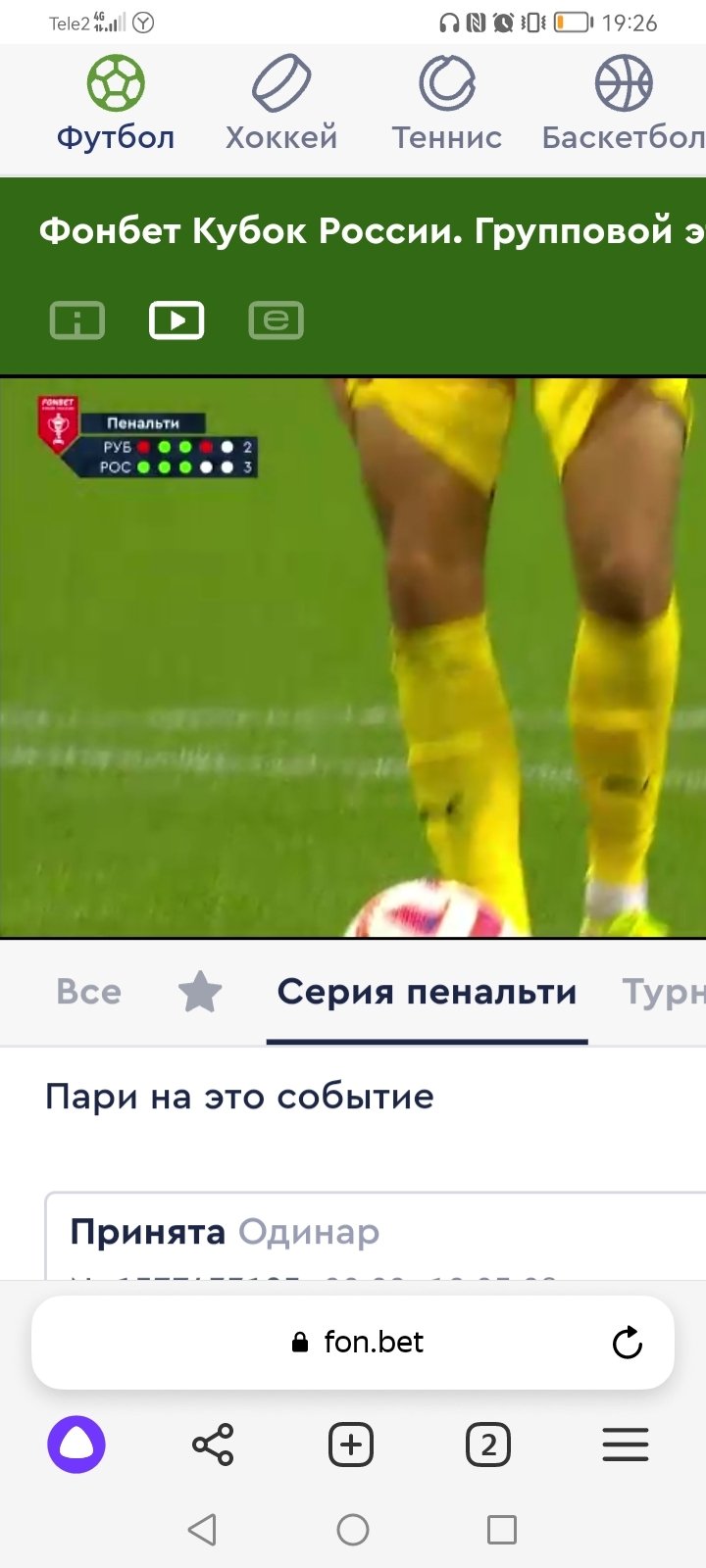The width and height of the screenshot is (706, 1568).
Task: Open the accepted Одинар bet card
Action: (x=373, y=1235)
